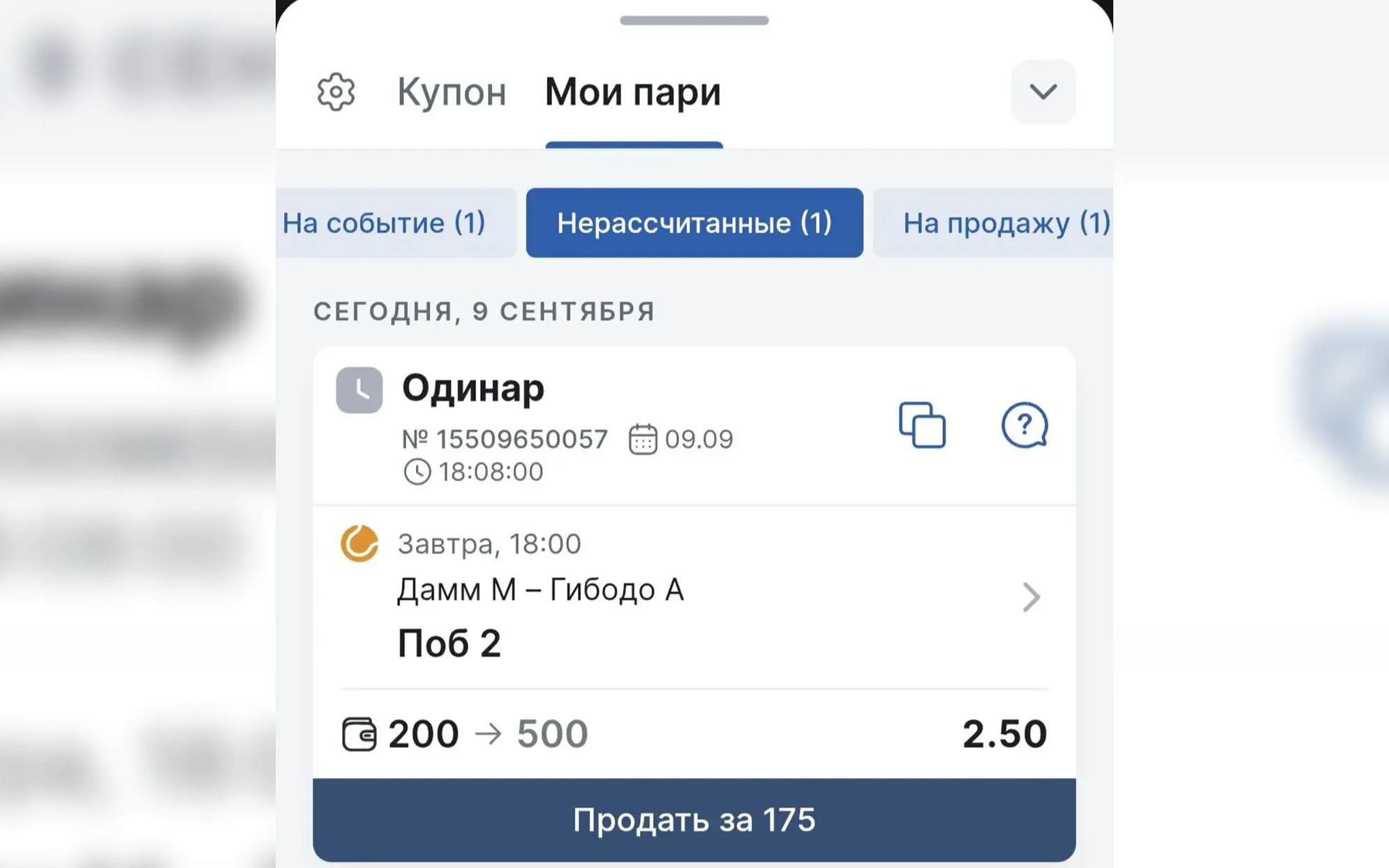This screenshot has width=1389, height=868.
Task: Select the Мои пари tab
Action: click(x=632, y=92)
